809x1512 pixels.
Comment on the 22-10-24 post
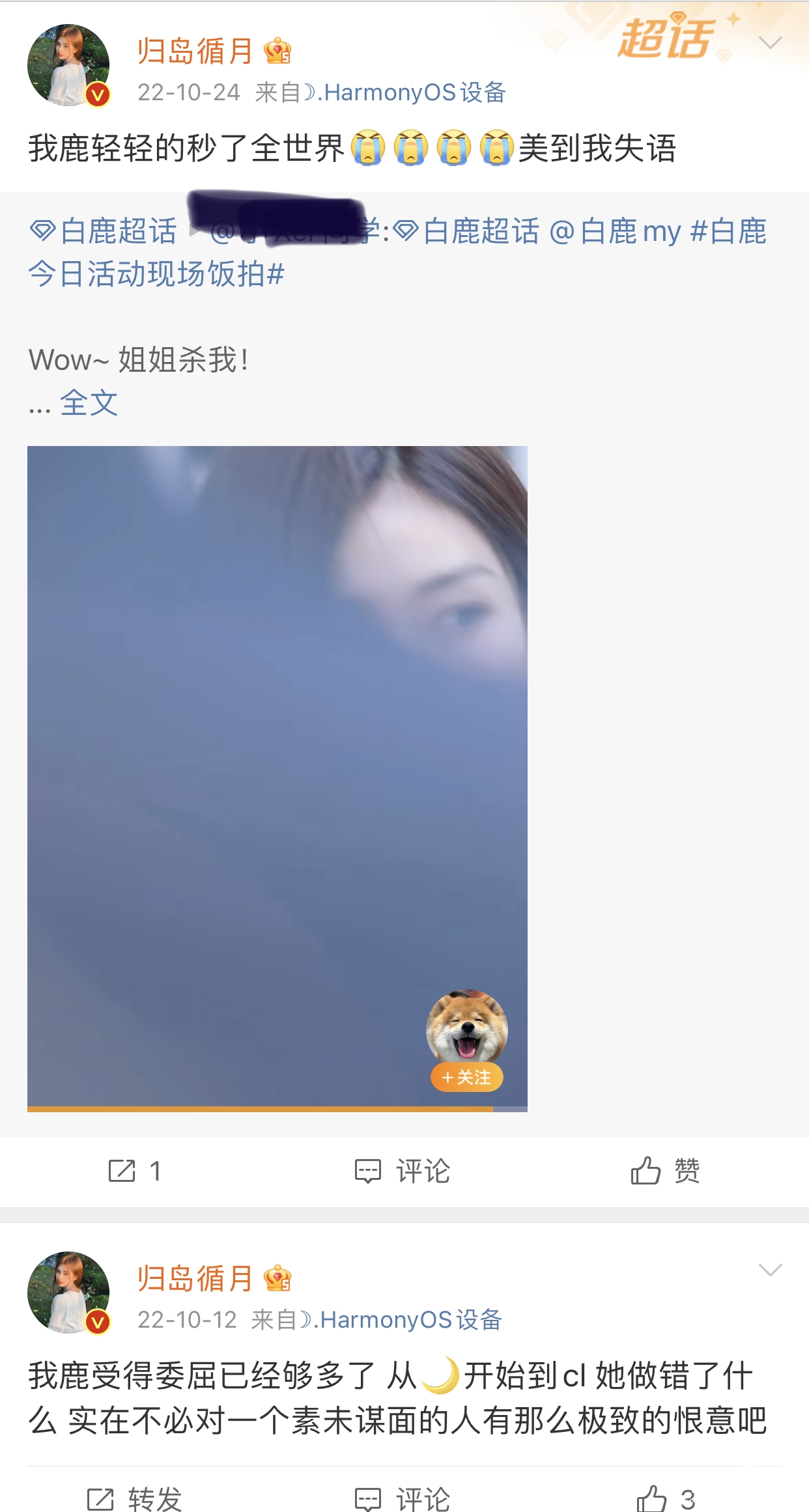403,1171
